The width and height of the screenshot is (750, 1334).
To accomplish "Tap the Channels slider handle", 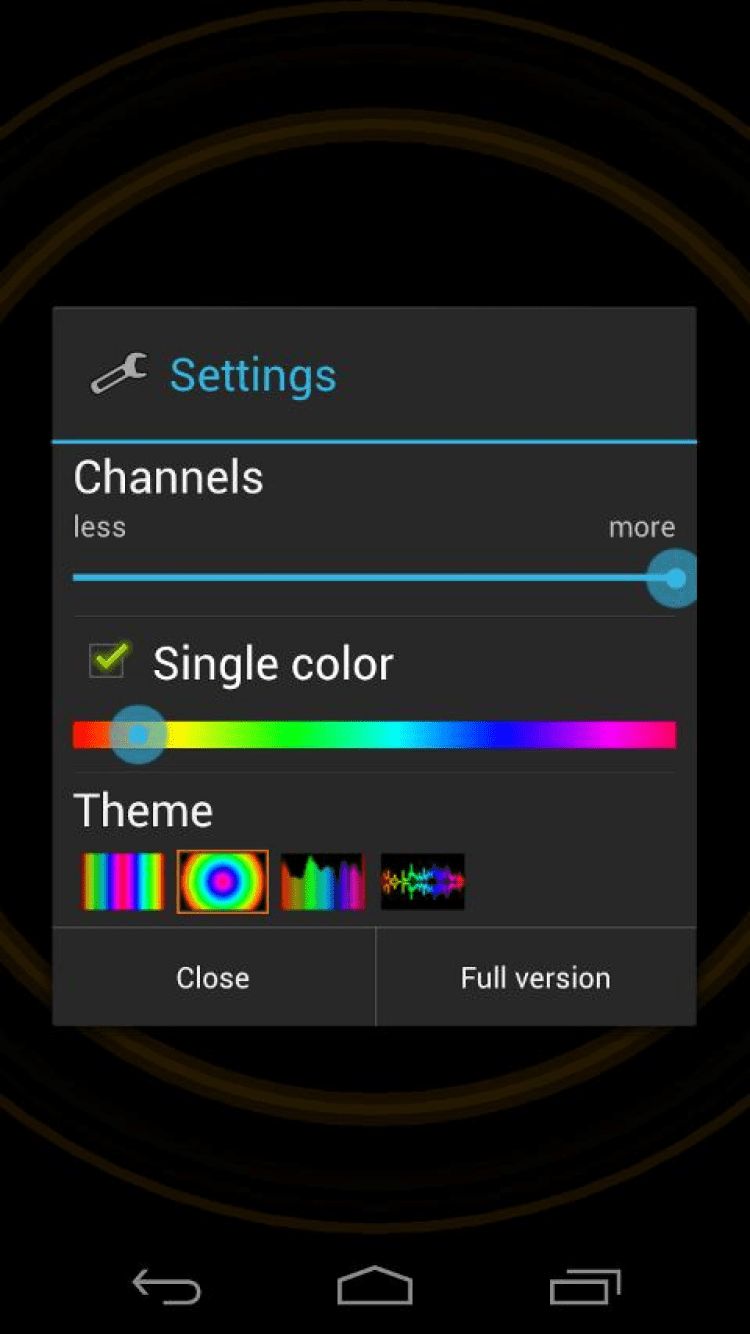I will (675, 578).
